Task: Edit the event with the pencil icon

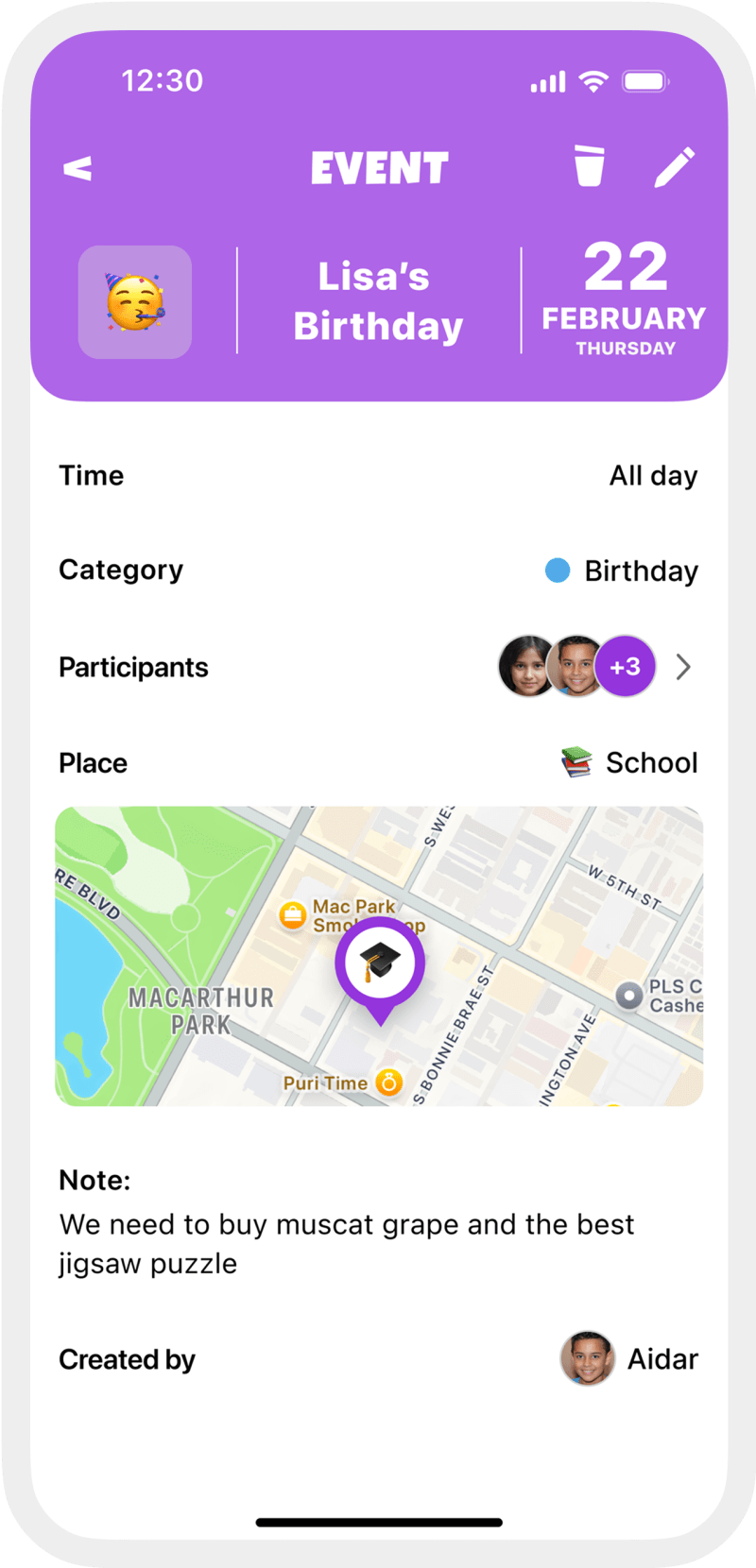Action: [675, 167]
